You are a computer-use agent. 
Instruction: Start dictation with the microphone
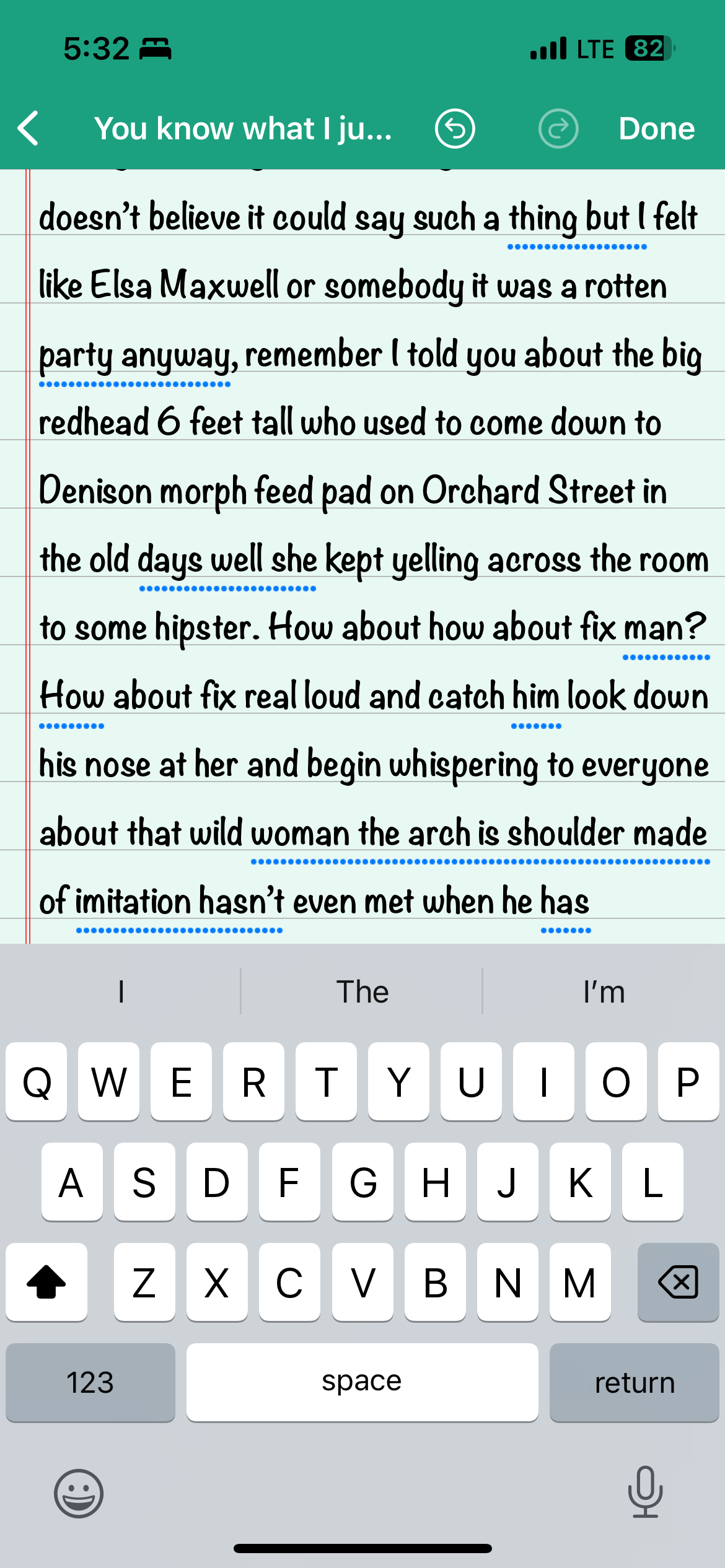pos(645,1492)
